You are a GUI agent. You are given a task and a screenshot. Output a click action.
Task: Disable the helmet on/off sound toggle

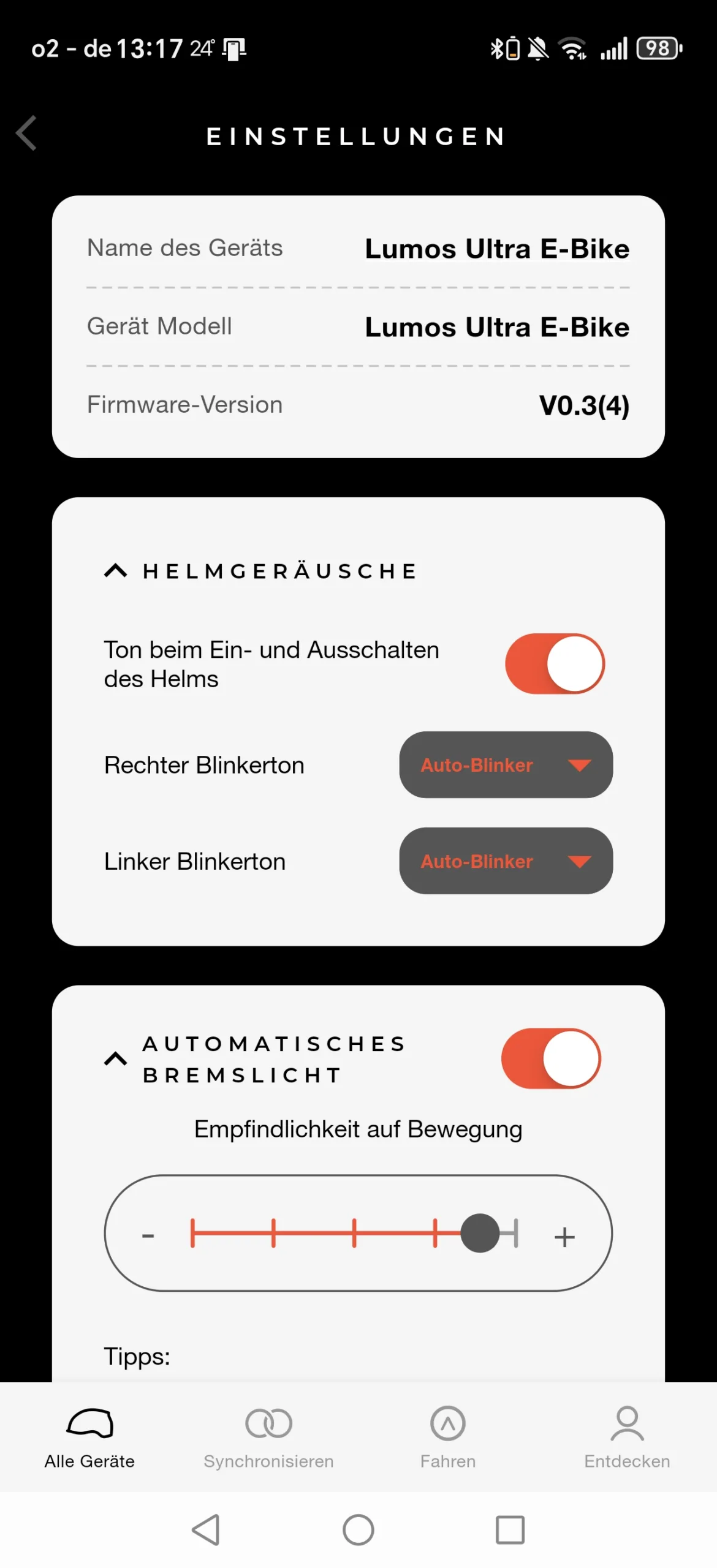click(555, 663)
